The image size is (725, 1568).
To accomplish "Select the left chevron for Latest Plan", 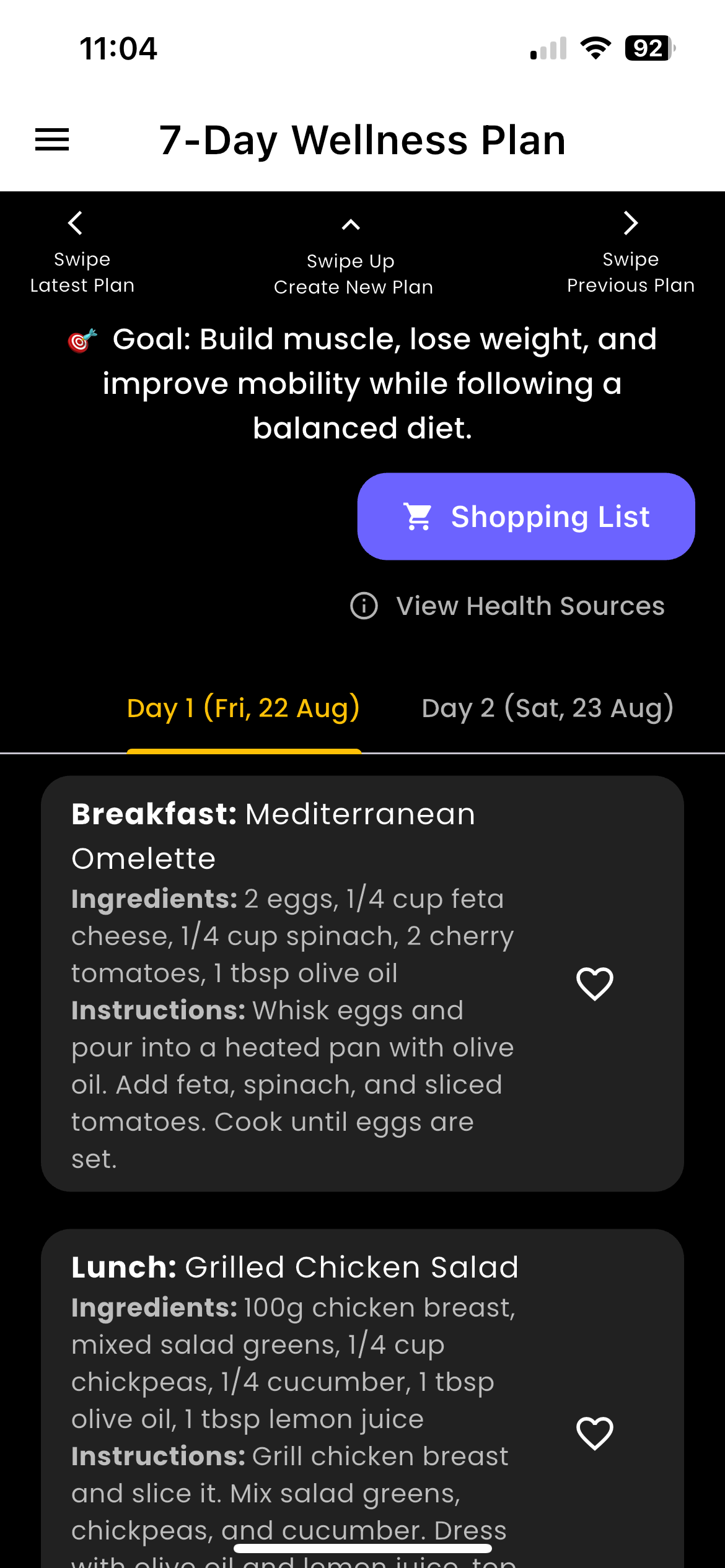I will 75,224.
